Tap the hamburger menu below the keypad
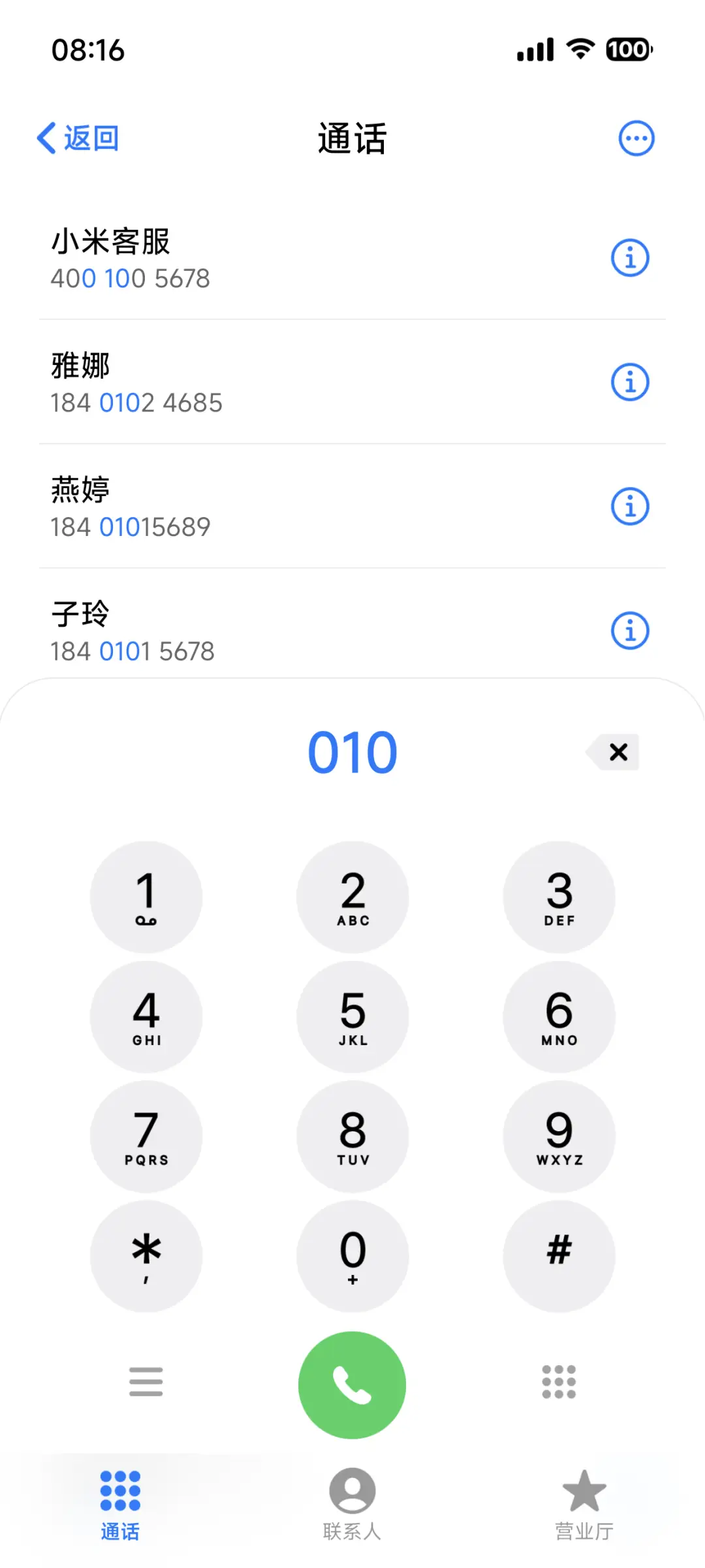Screen dimensions: 705x1568 click(146, 1382)
